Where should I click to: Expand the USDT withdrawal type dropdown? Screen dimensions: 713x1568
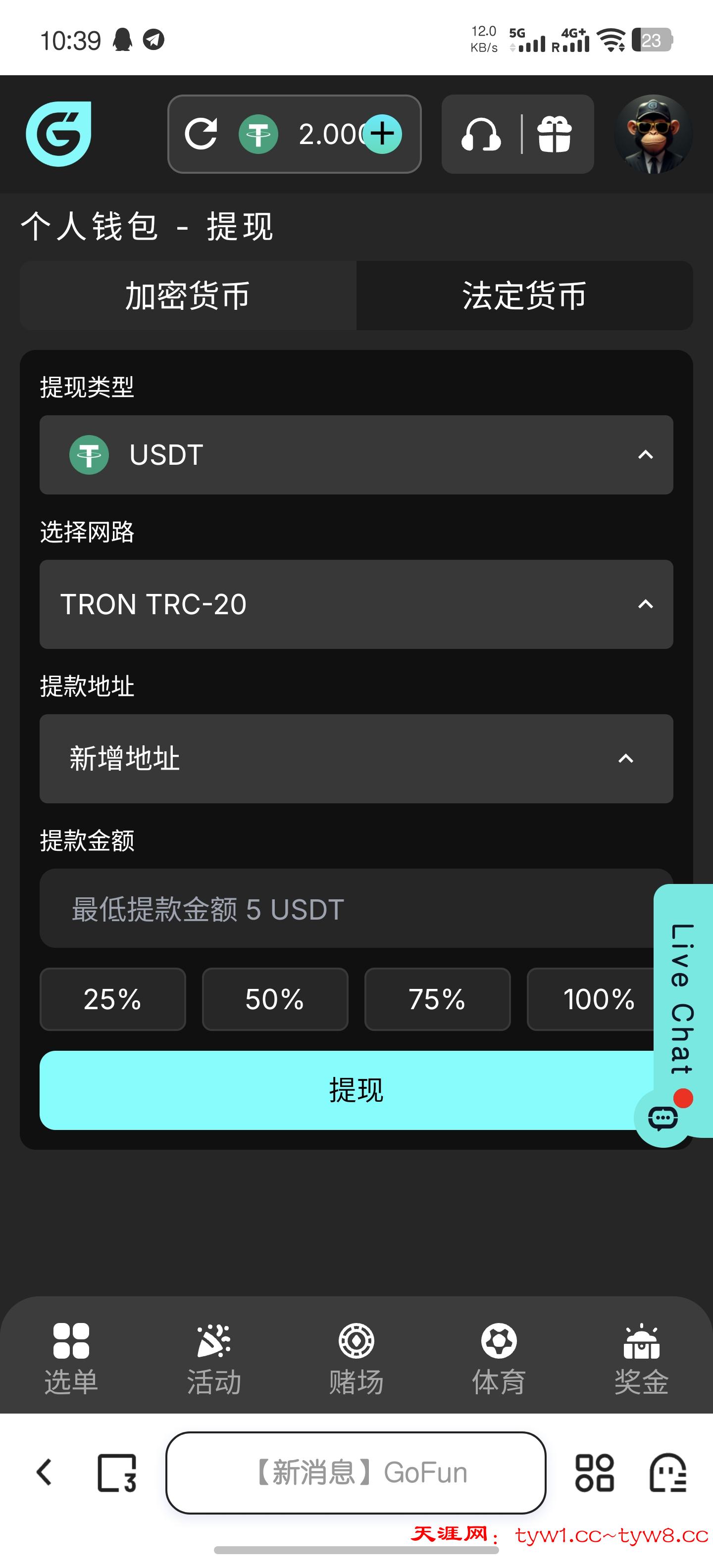pos(356,455)
